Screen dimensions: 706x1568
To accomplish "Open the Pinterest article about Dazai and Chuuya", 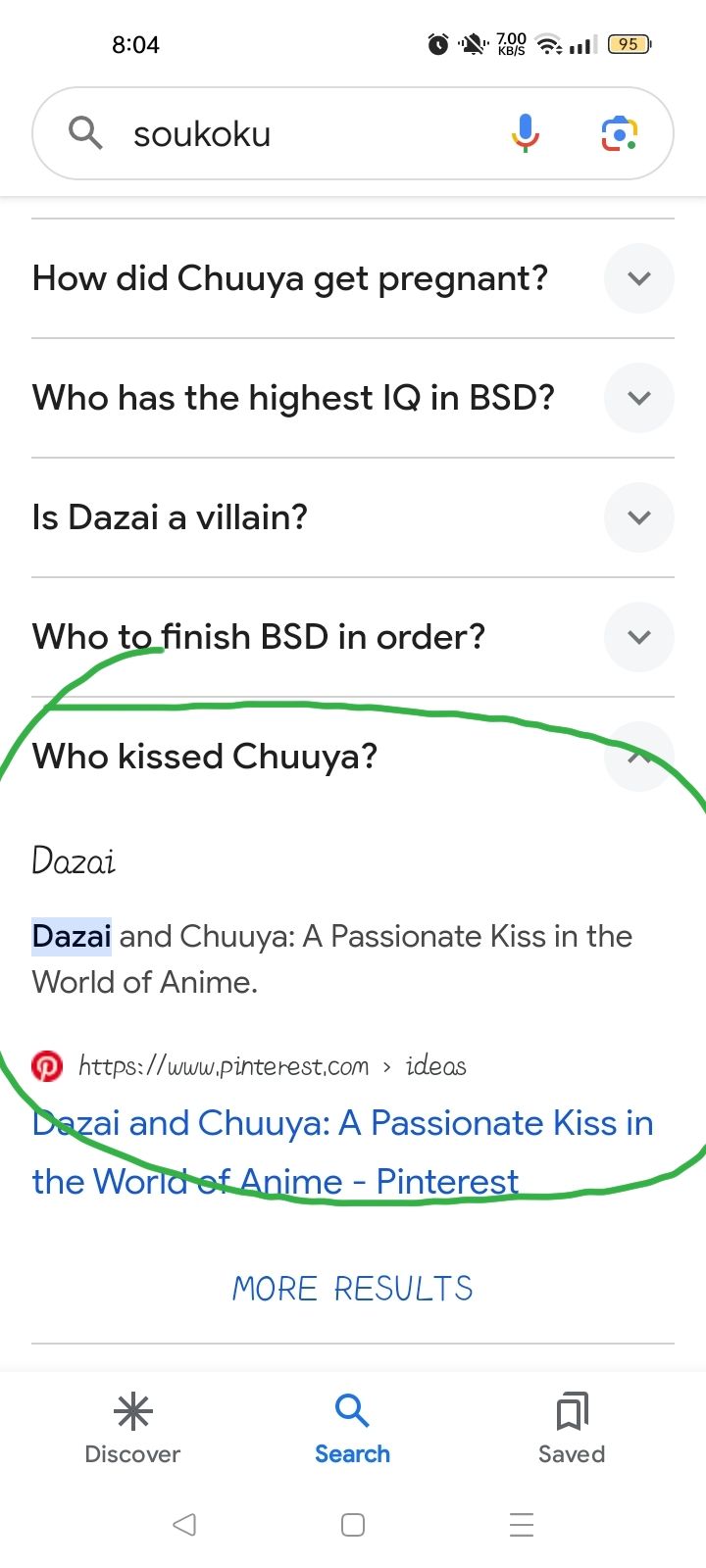I will pyautogui.click(x=342, y=1151).
